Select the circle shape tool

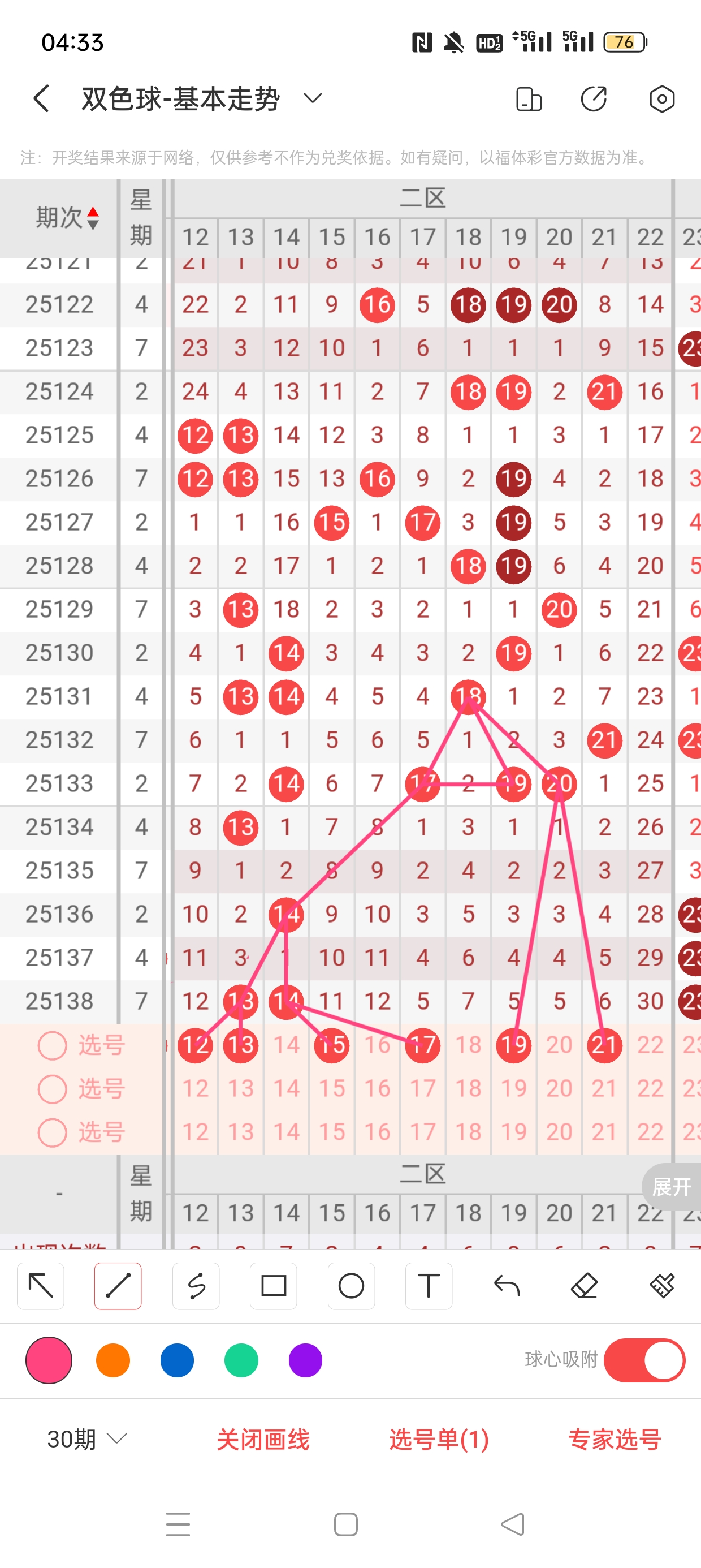point(351,1286)
